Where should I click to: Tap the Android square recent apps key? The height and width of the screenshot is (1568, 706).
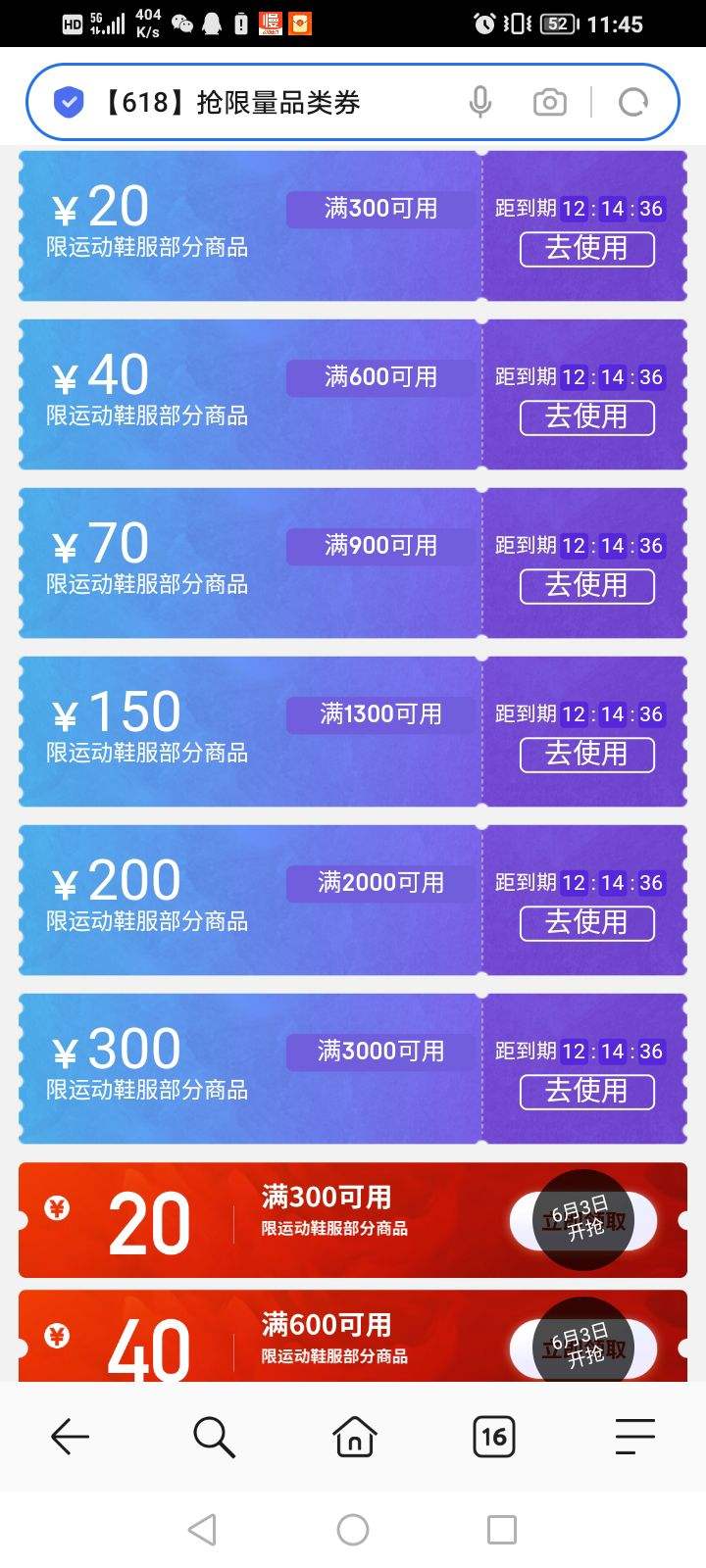(502, 1528)
